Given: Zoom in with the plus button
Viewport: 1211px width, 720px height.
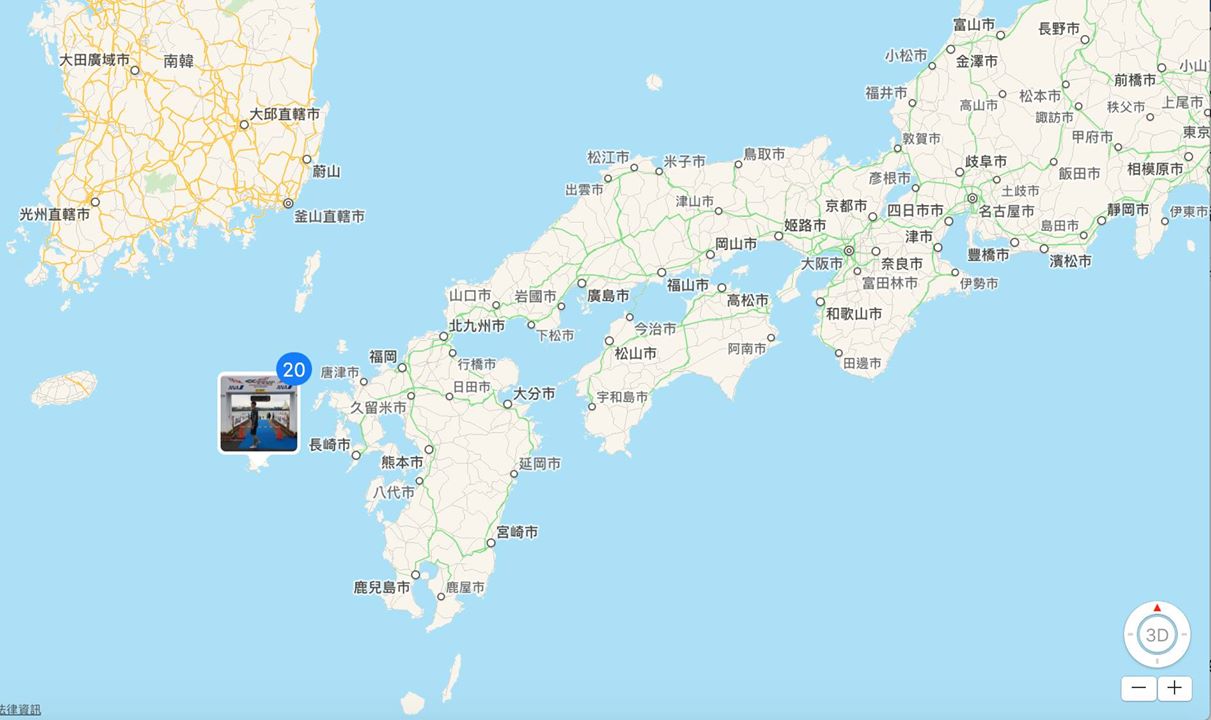Looking at the screenshot, I should coord(1175,688).
